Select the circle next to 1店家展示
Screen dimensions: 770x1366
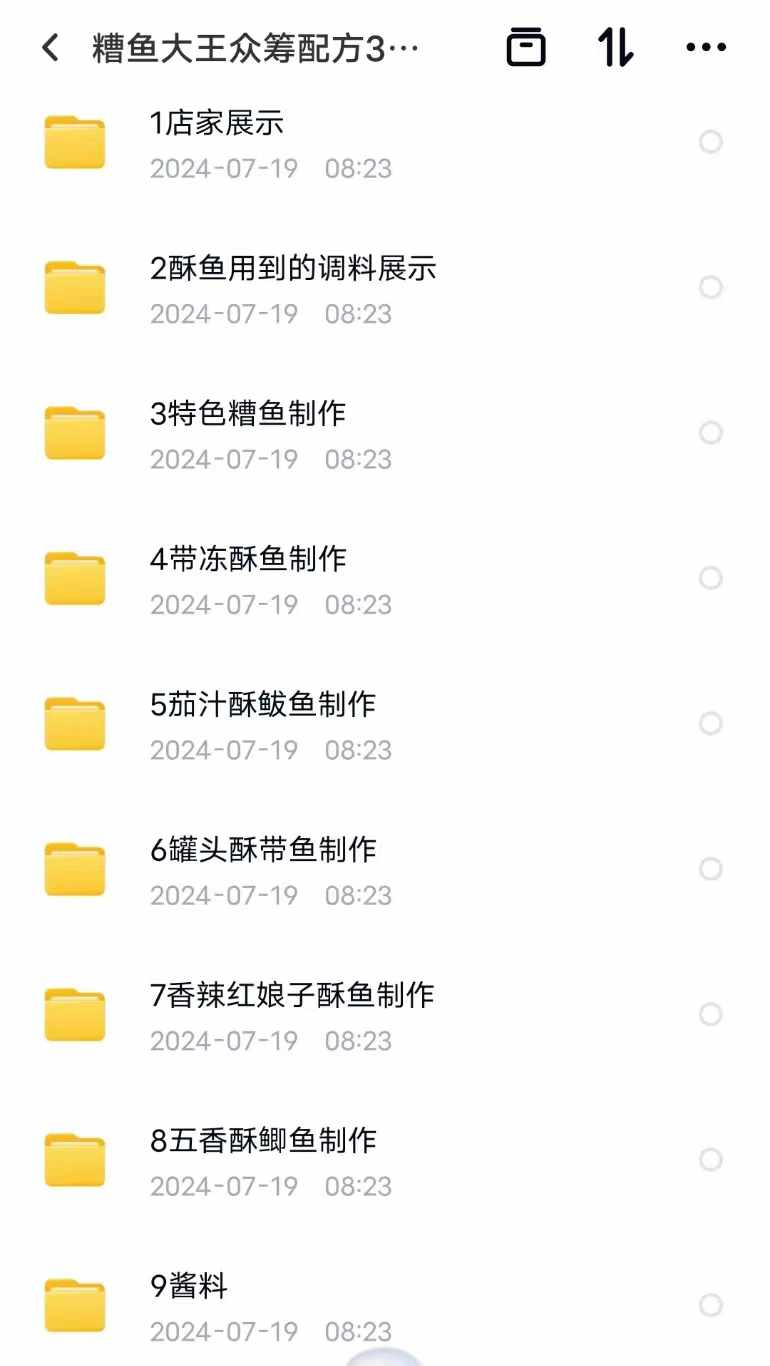pos(711,142)
